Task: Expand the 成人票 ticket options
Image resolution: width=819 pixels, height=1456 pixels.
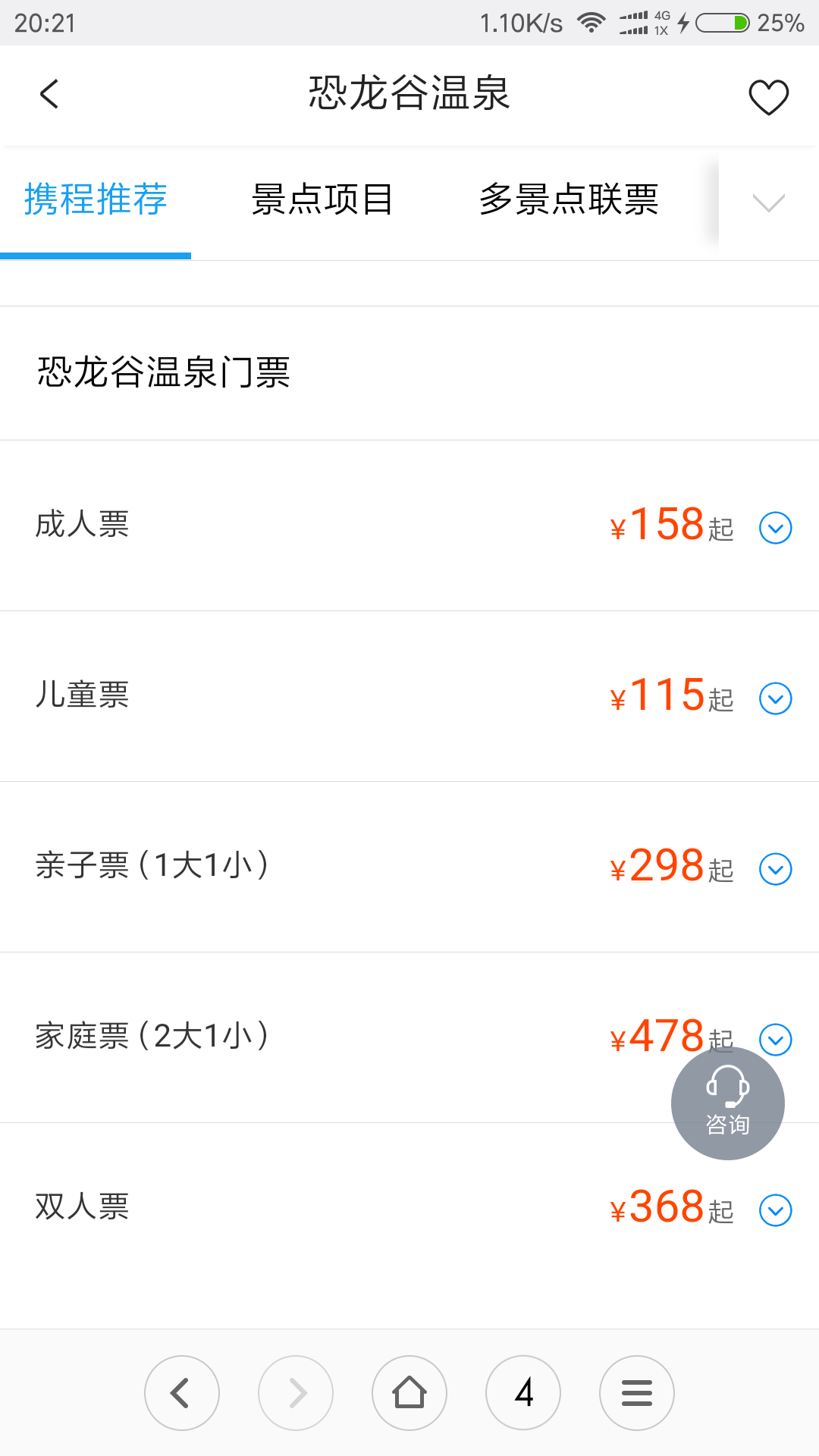Action: click(776, 528)
